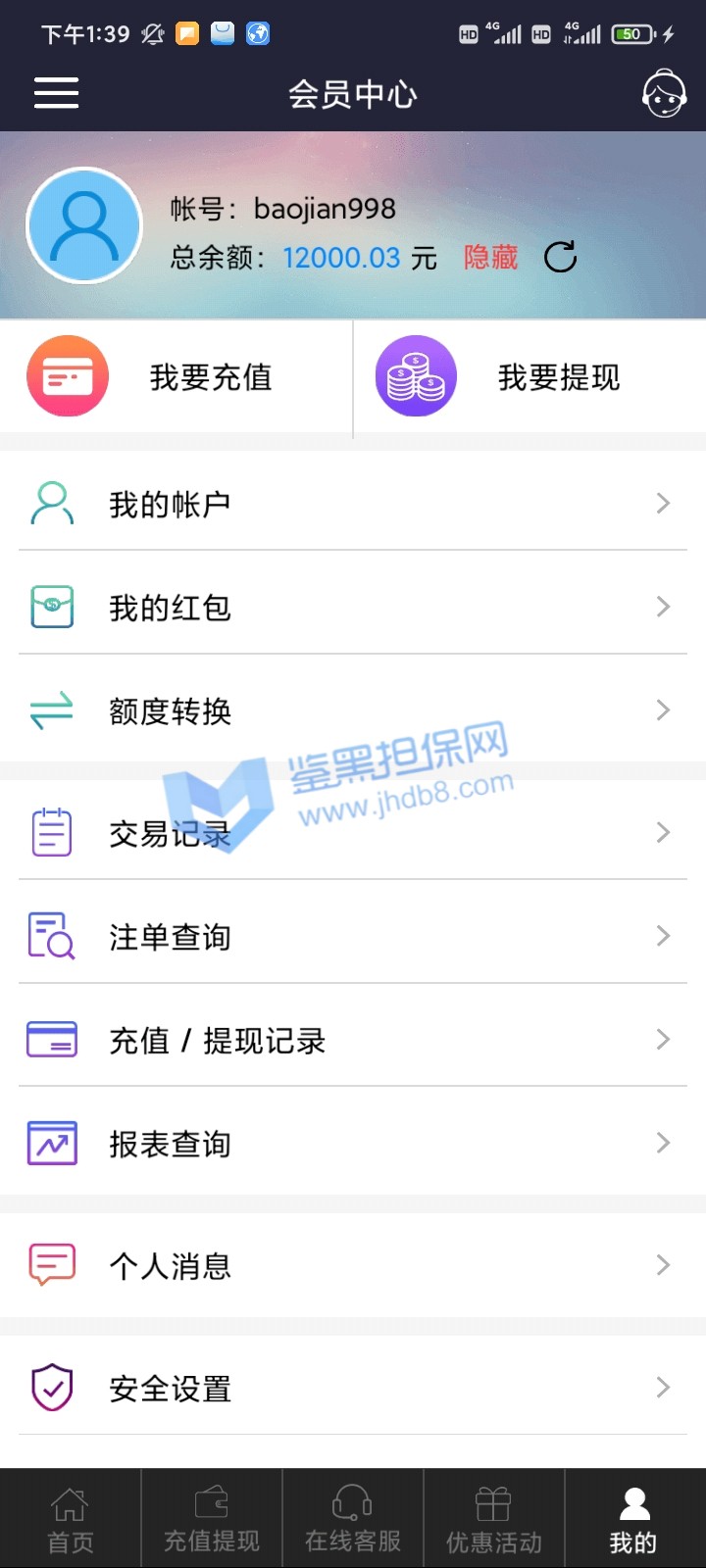This screenshot has height=1568, width=706.
Task: View 我的红包 red packets
Action: coord(353,608)
